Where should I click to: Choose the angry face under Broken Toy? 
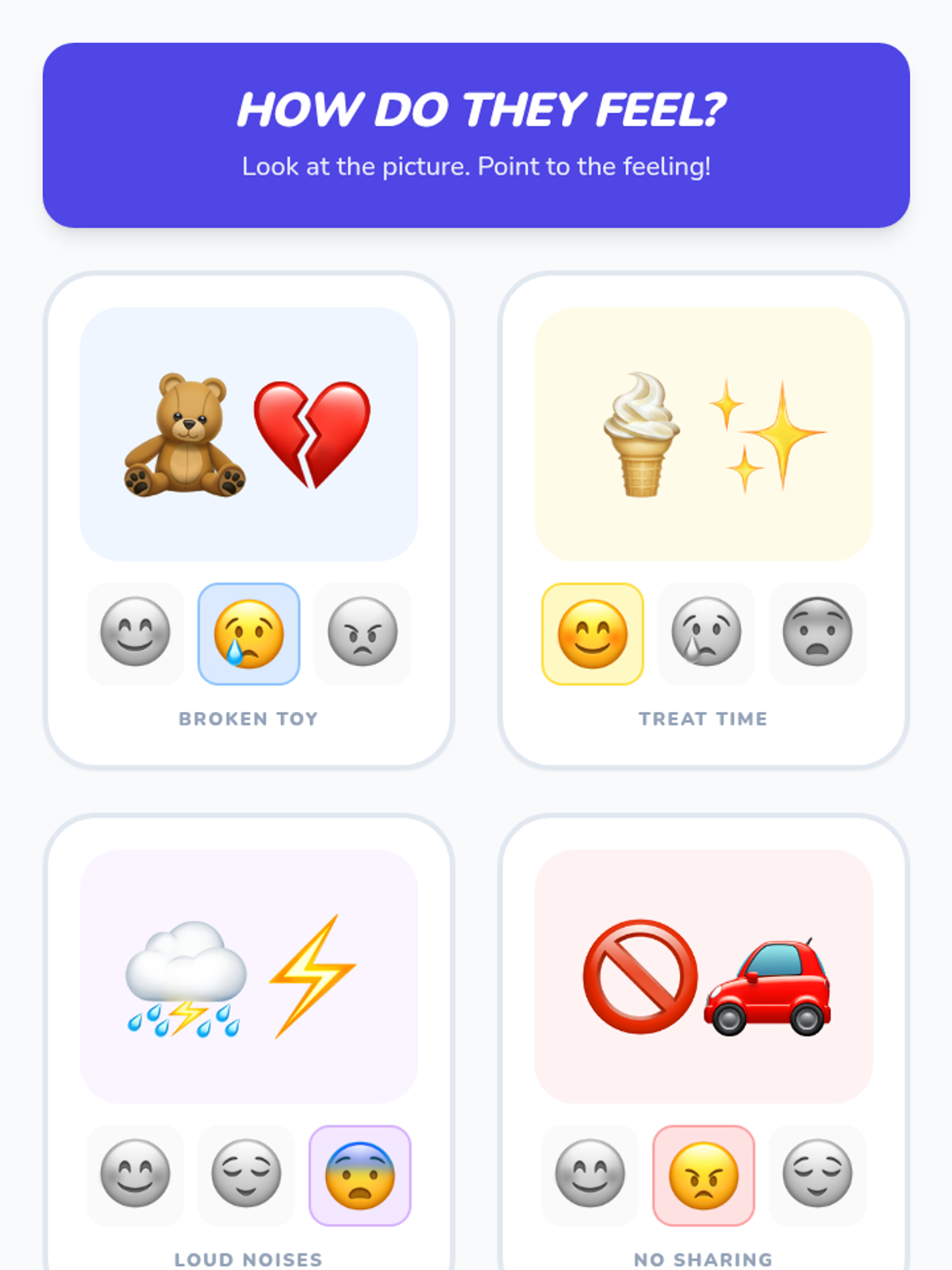point(363,633)
